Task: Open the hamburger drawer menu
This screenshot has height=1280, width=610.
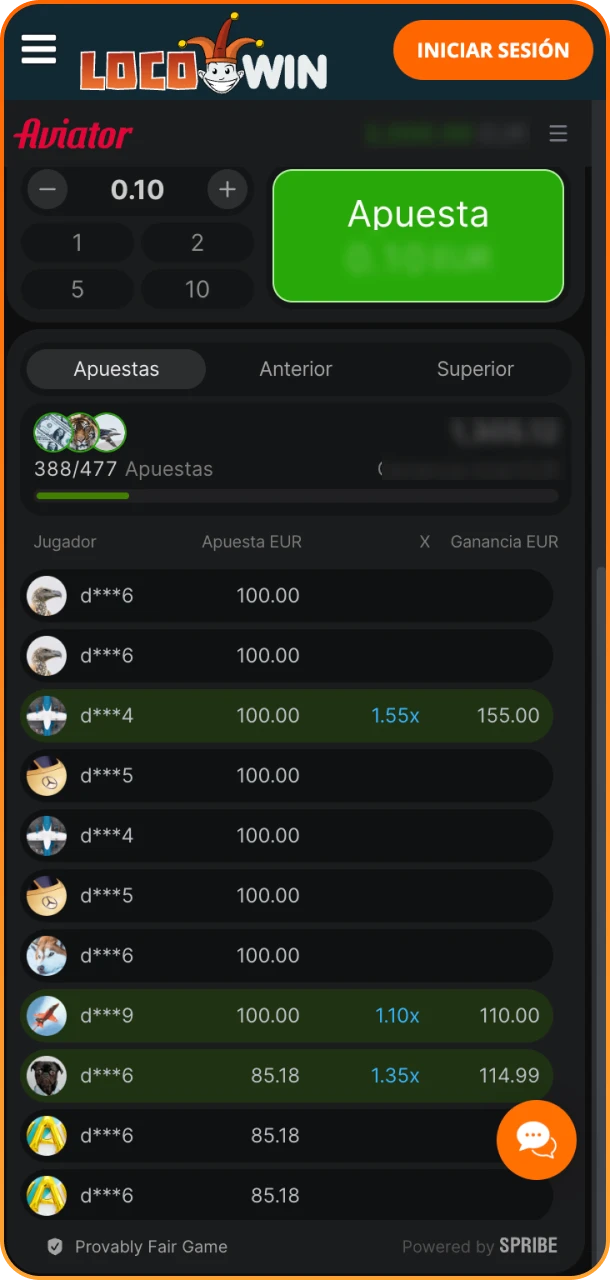Action: pyautogui.click(x=39, y=48)
